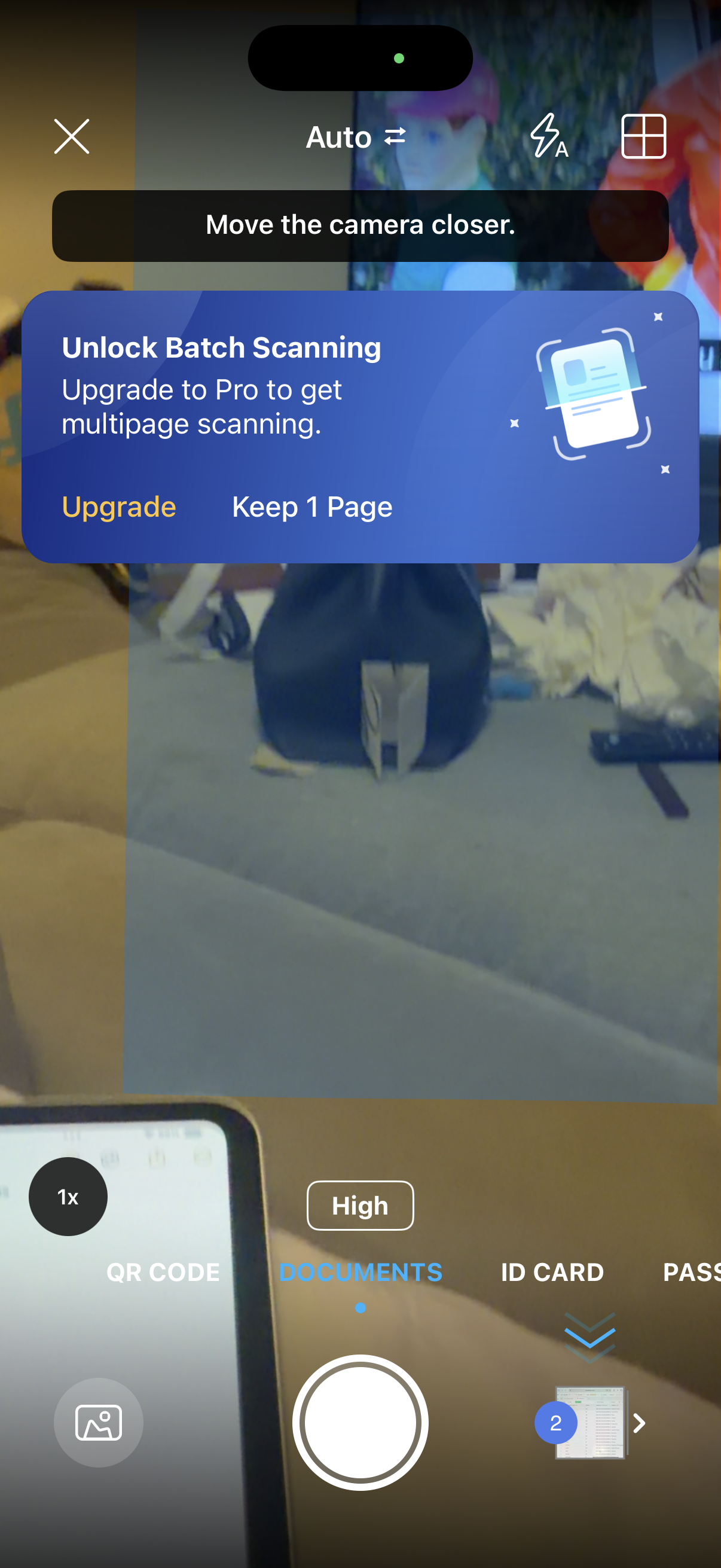The image size is (721, 1568).
Task: Switch to QR CODE mode
Action: coord(163,1272)
